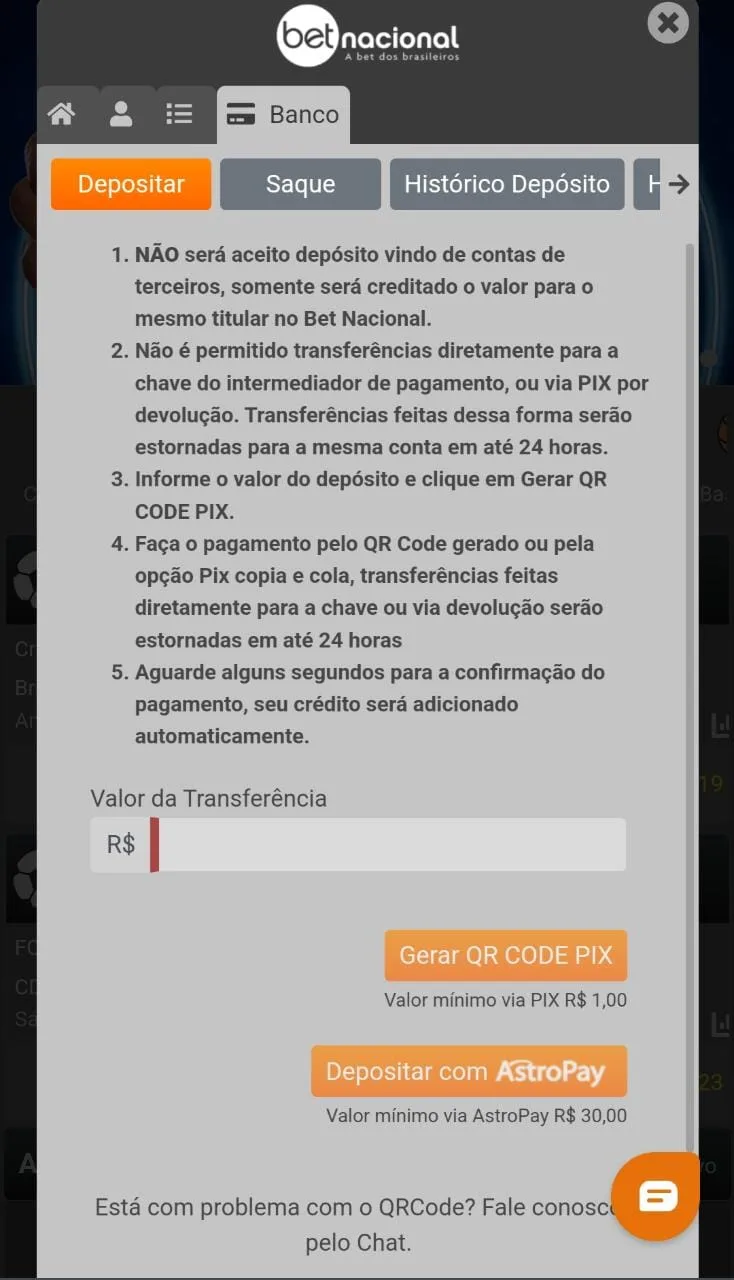The image size is (734, 1280).
Task: Select the Depositar tab
Action: pos(130,184)
